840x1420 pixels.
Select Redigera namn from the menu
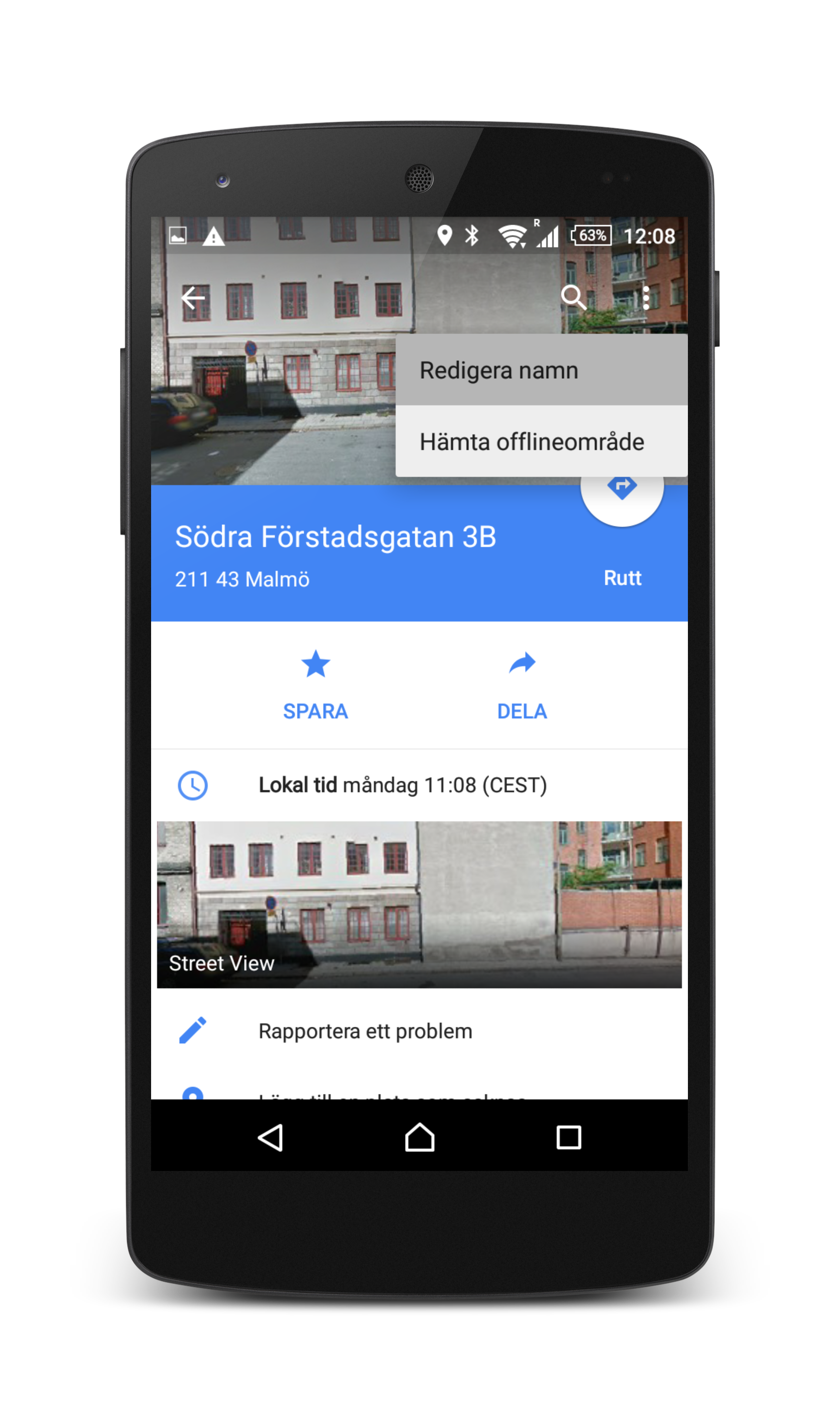pyautogui.click(x=541, y=370)
